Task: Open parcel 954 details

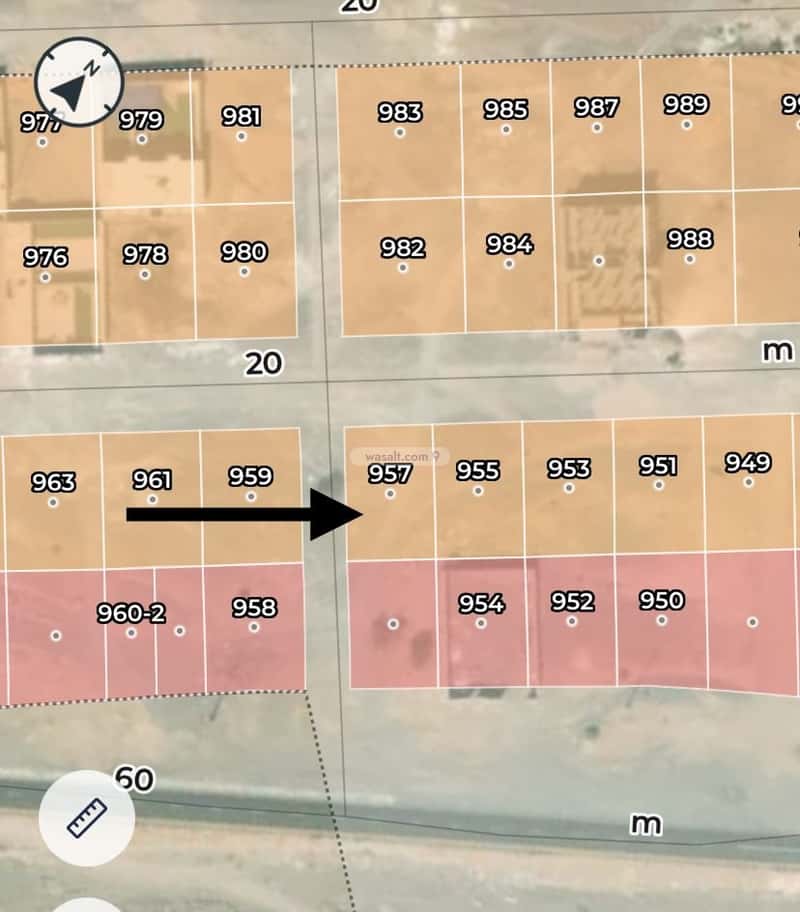Action: [x=481, y=622]
